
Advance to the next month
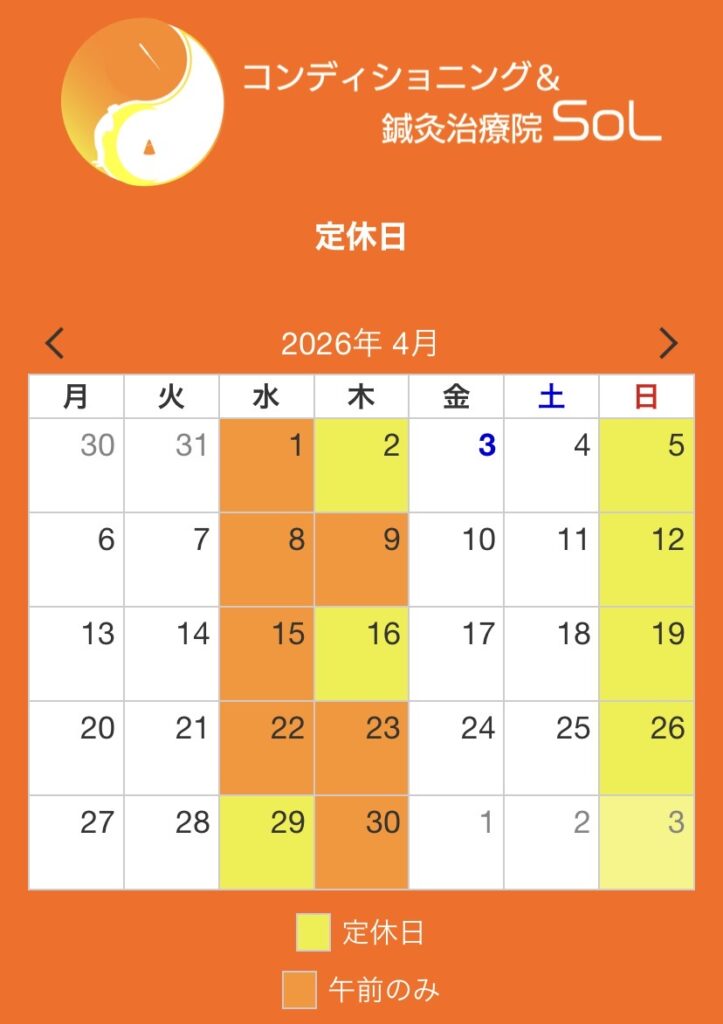click(x=668, y=344)
